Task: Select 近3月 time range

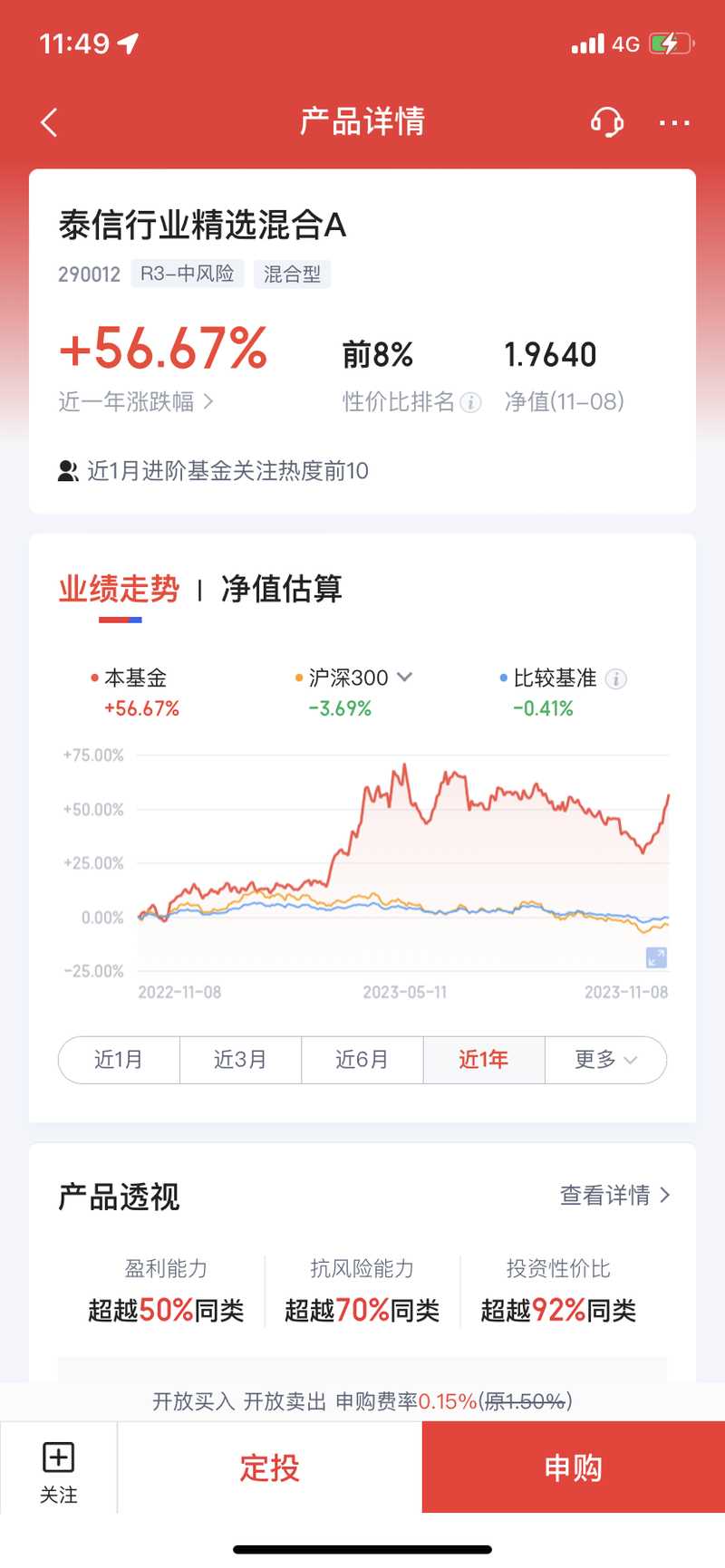Action: [x=240, y=1060]
